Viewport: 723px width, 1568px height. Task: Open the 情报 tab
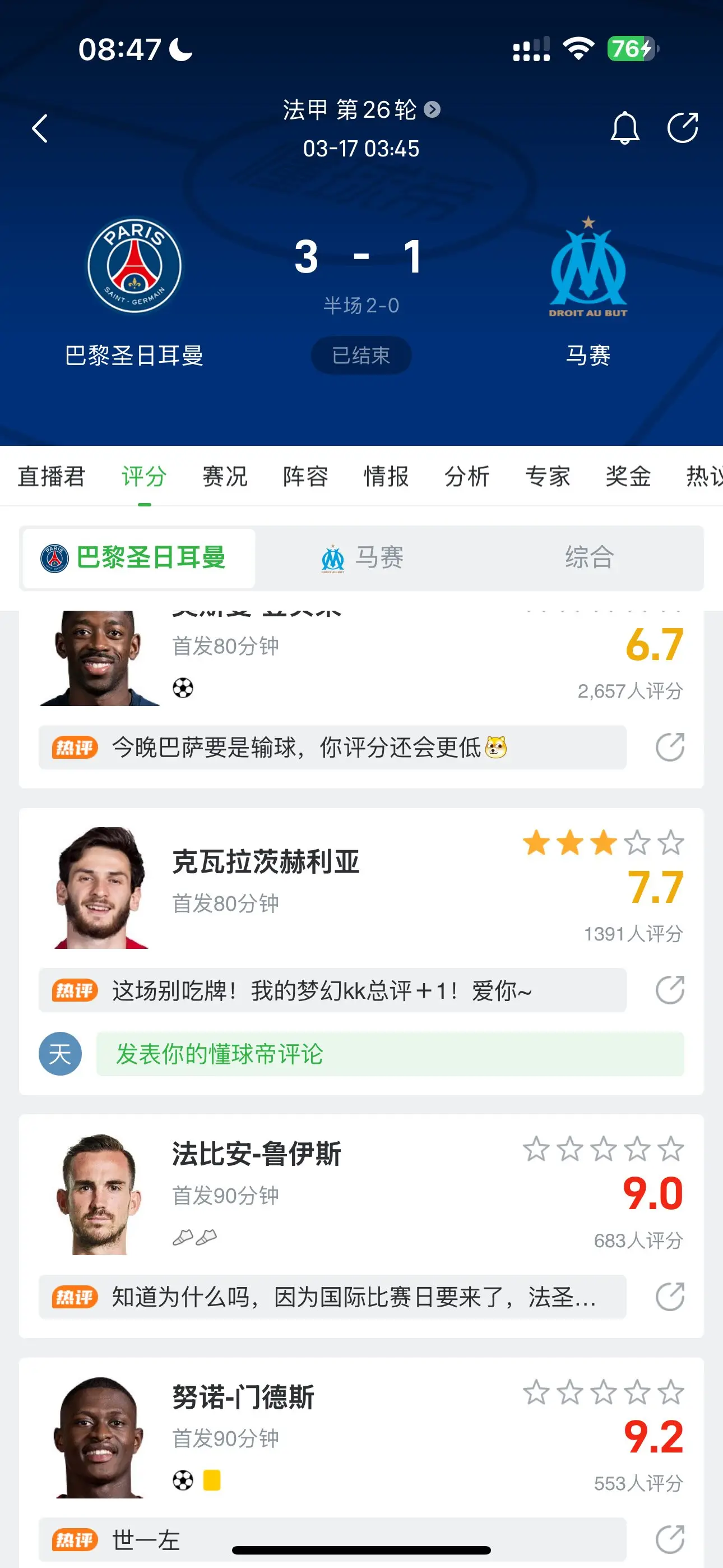[x=386, y=476]
